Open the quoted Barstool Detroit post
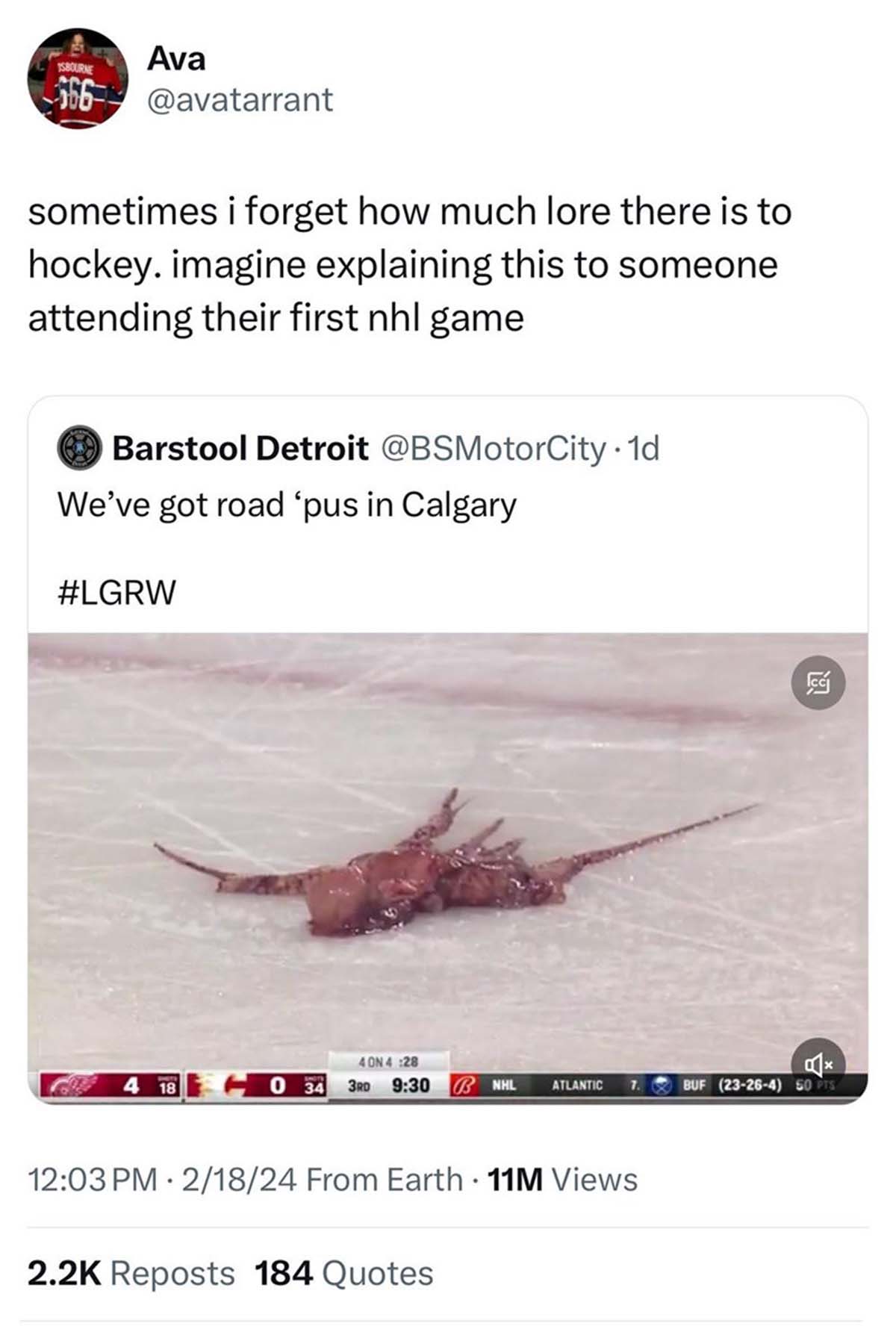 [x=448, y=505]
